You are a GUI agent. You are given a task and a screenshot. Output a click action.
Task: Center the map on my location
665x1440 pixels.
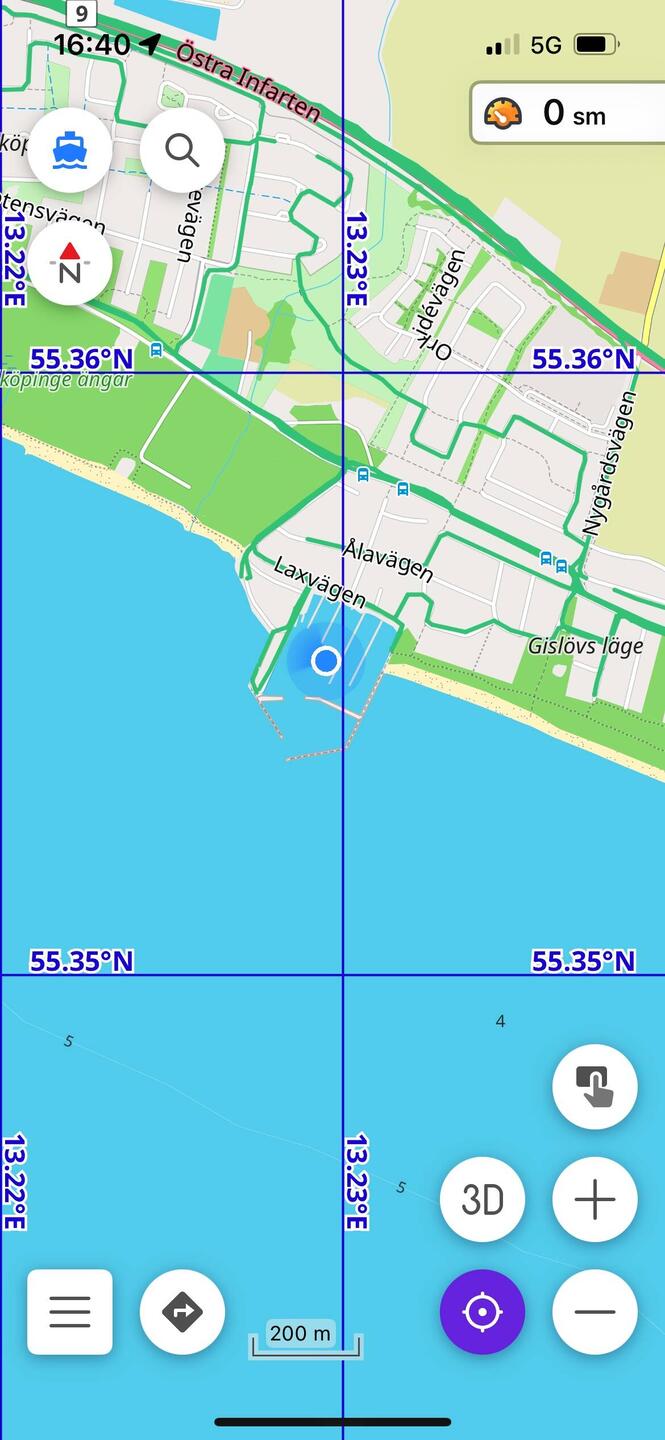pos(482,1311)
